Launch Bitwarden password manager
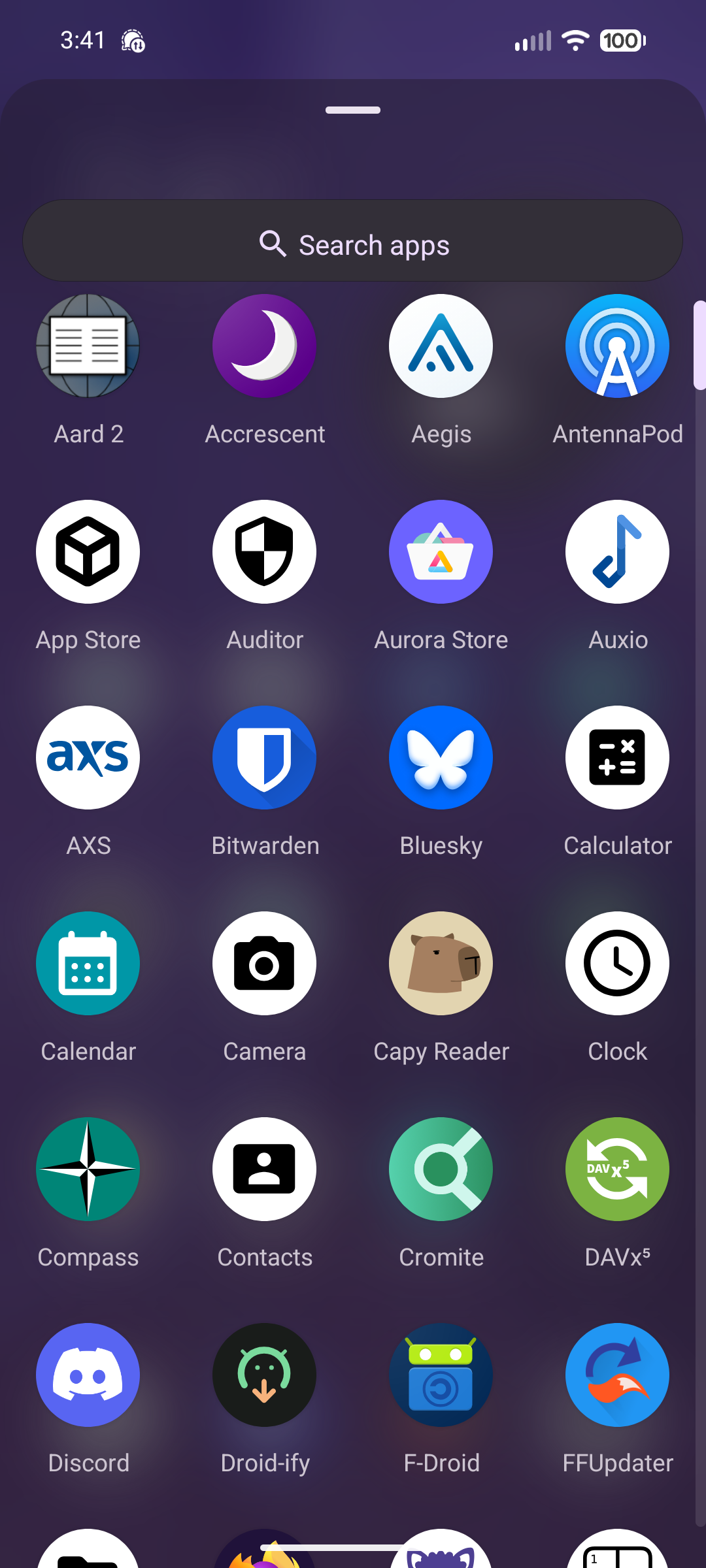The width and height of the screenshot is (706, 1568). (265, 757)
